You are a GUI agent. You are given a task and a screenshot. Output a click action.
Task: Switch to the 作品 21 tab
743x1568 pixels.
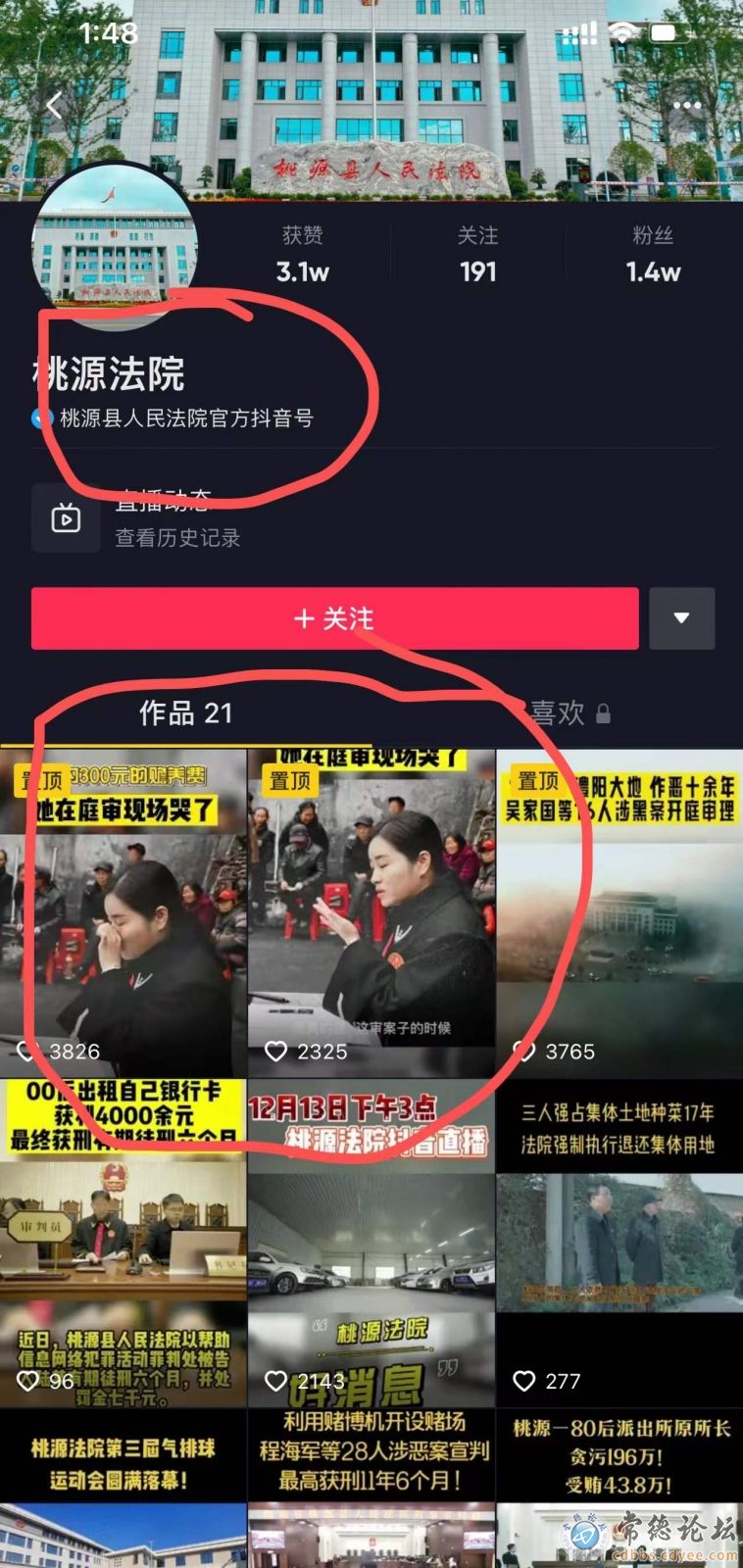[x=185, y=713]
